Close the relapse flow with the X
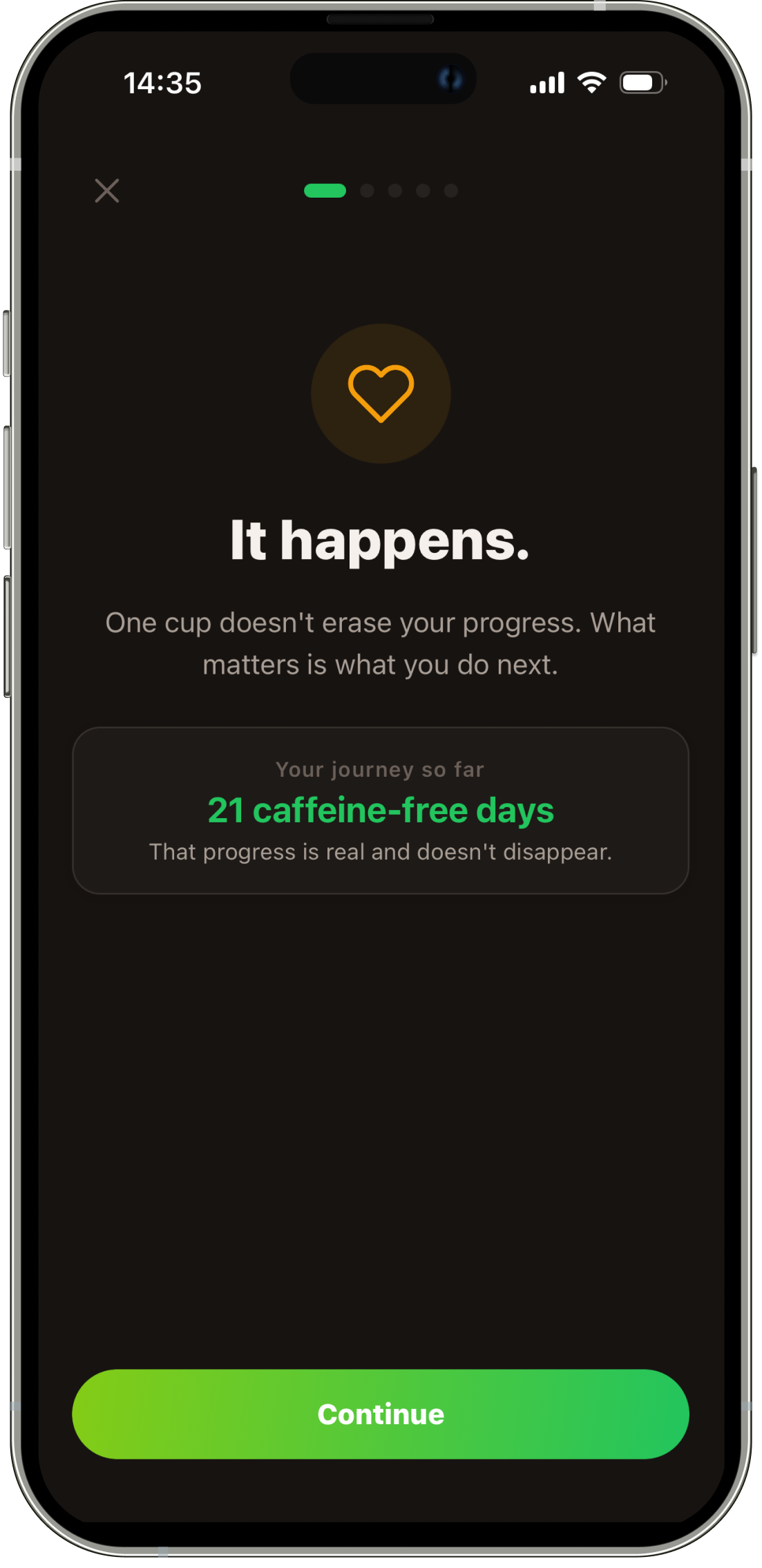The image size is (762, 1568). (x=107, y=191)
